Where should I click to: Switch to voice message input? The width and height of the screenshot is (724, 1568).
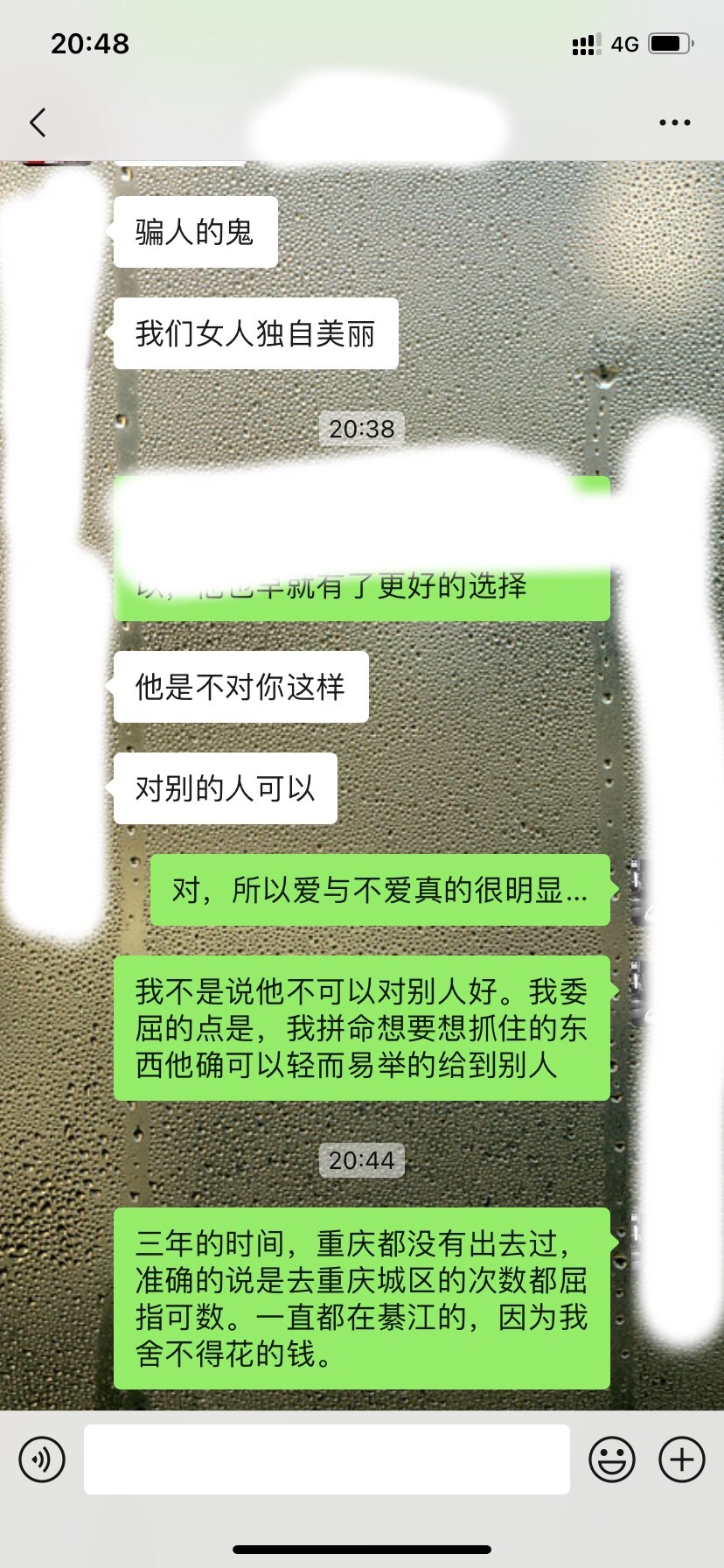(42, 1459)
